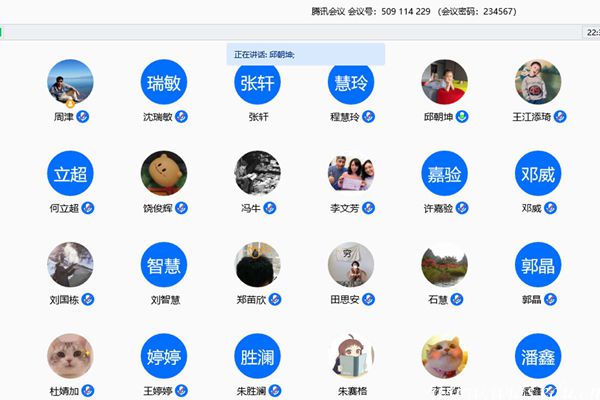Open 沈瑞敏's participant tile

164,84
